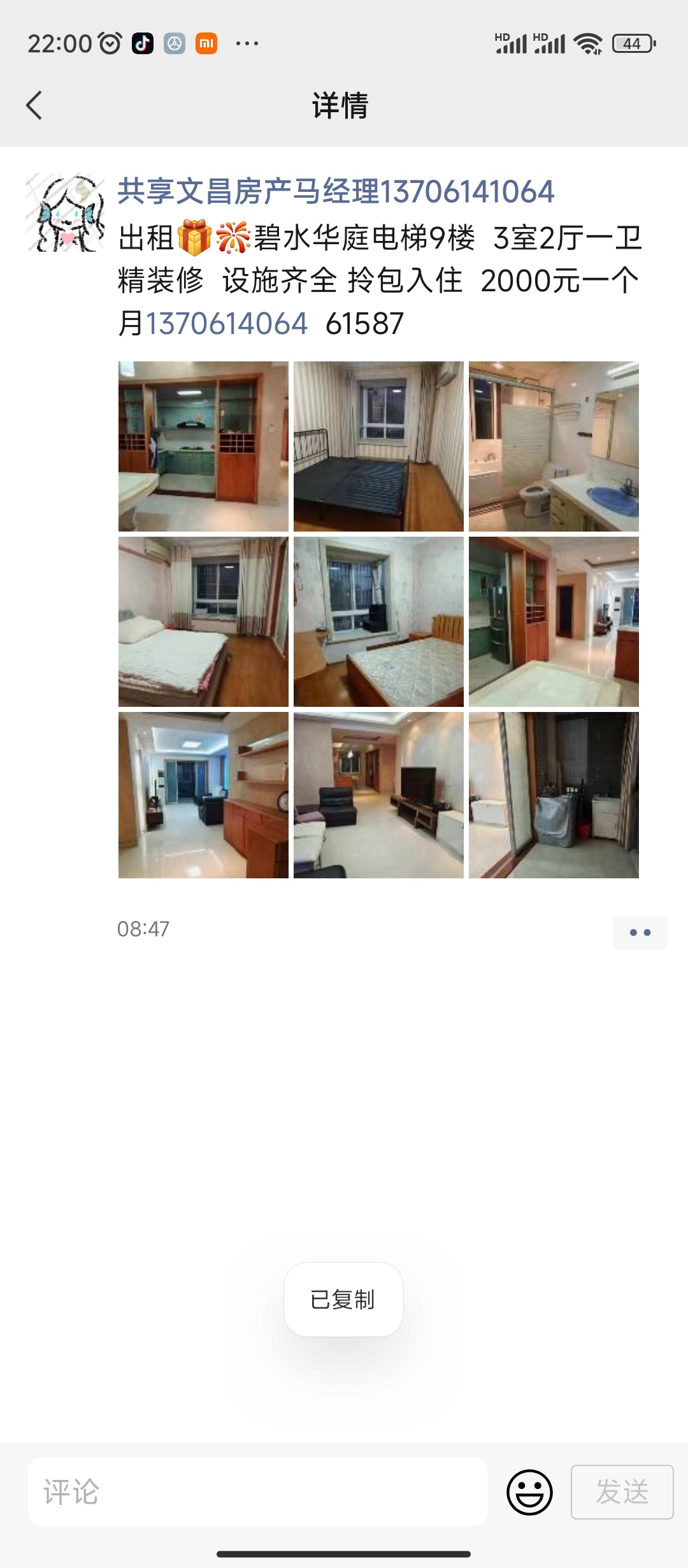View the kitchen cabinet photo
688x1568 pixels.
point(203,446)
